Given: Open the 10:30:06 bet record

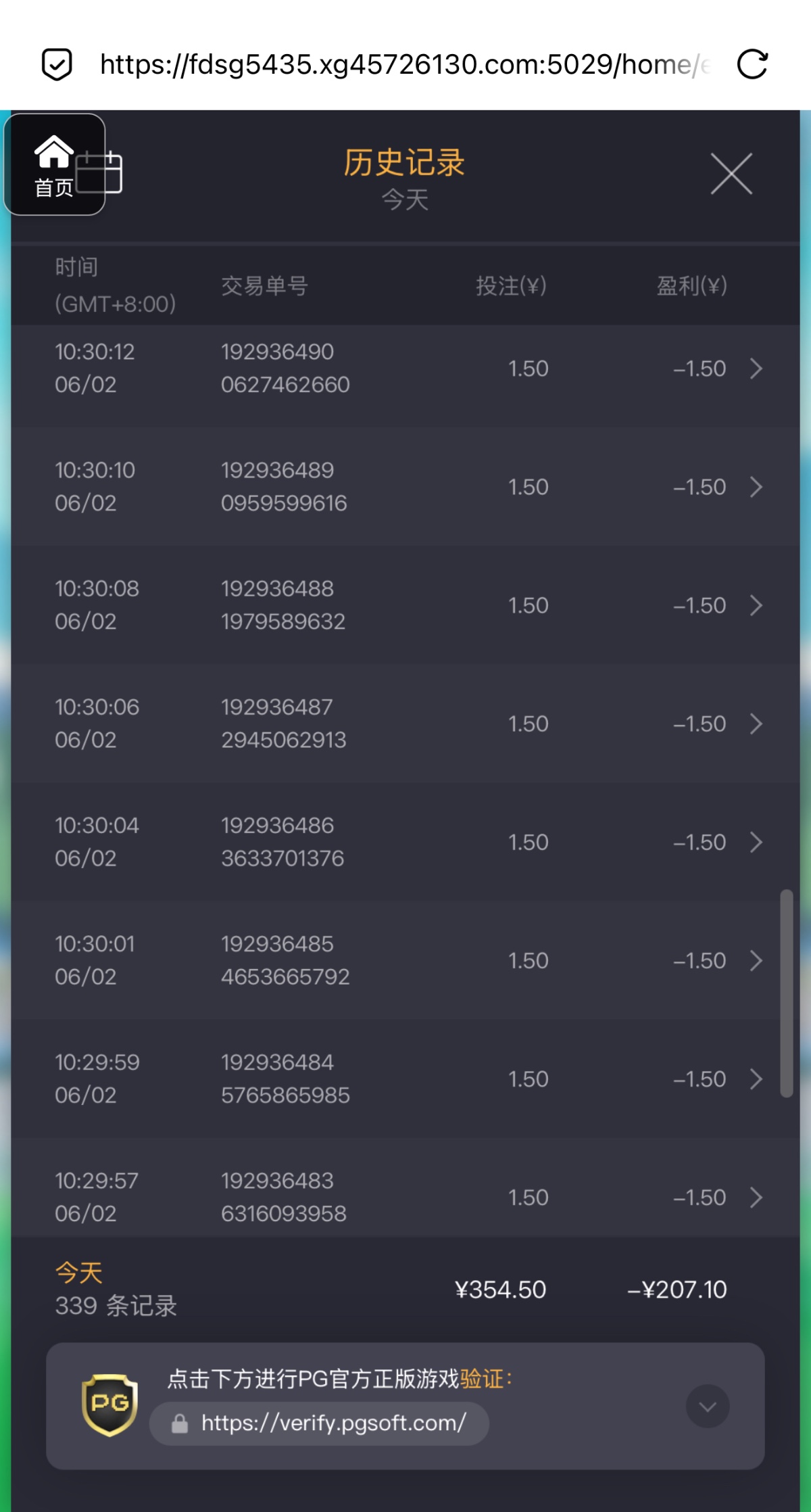Looking at the screenshot, I should pyautogui.click(x=405, y=724).
